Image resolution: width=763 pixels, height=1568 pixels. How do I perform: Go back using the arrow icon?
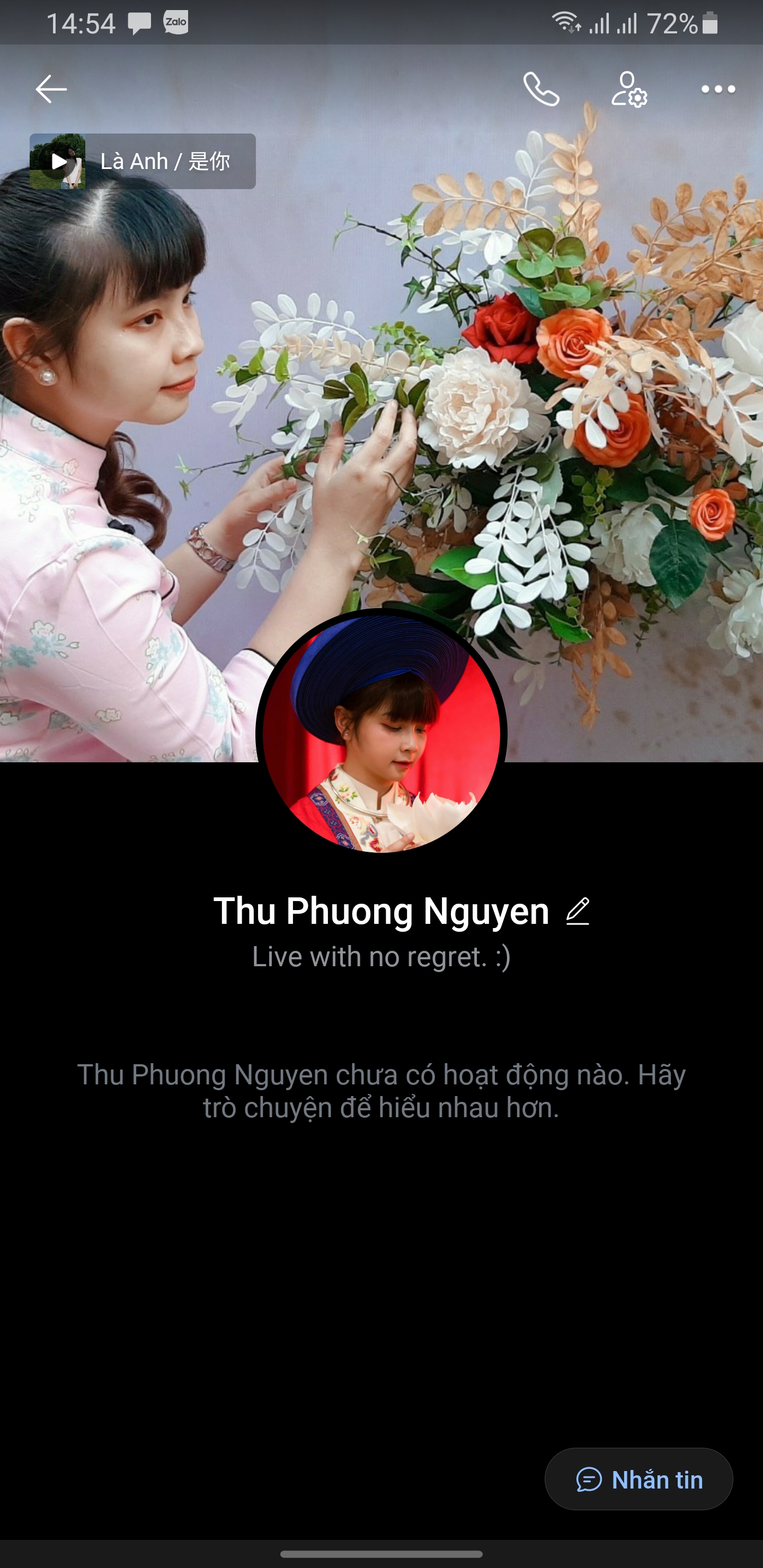[51, 90]
